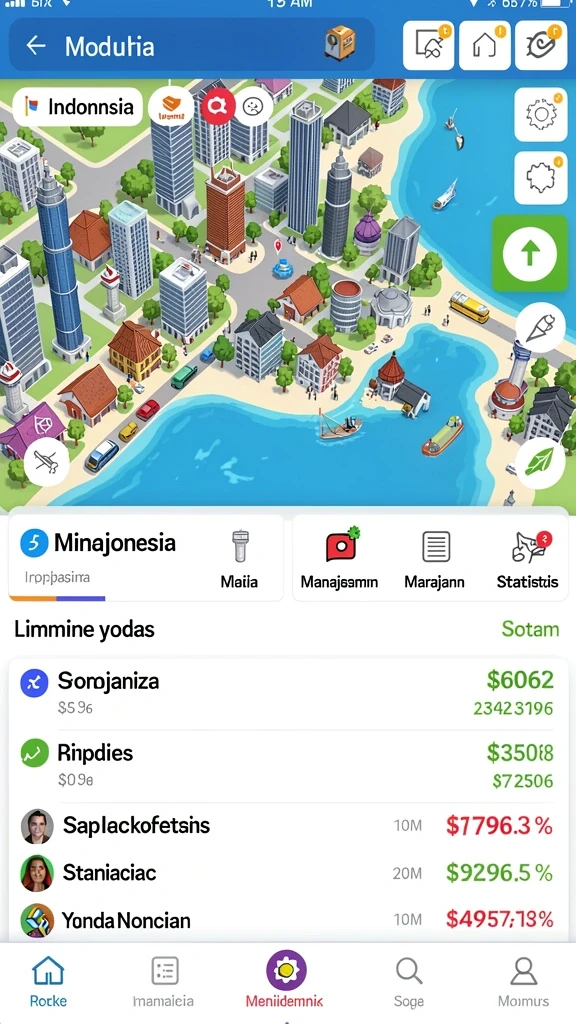Go back using the arrow beside Modutia
The width and height of the screenshot is (576, 1024).
[x=35, y=45]
